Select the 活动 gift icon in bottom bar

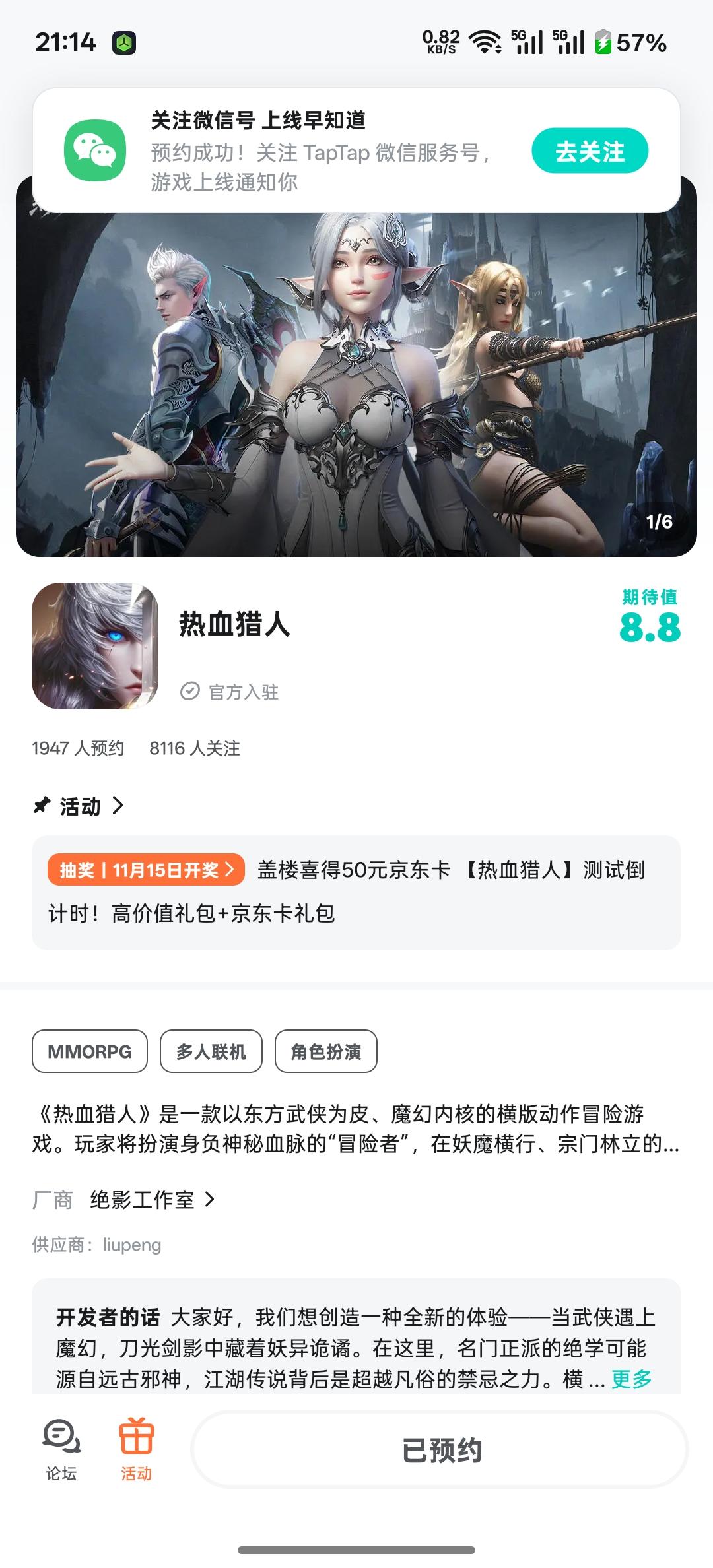click(136, 1452)
